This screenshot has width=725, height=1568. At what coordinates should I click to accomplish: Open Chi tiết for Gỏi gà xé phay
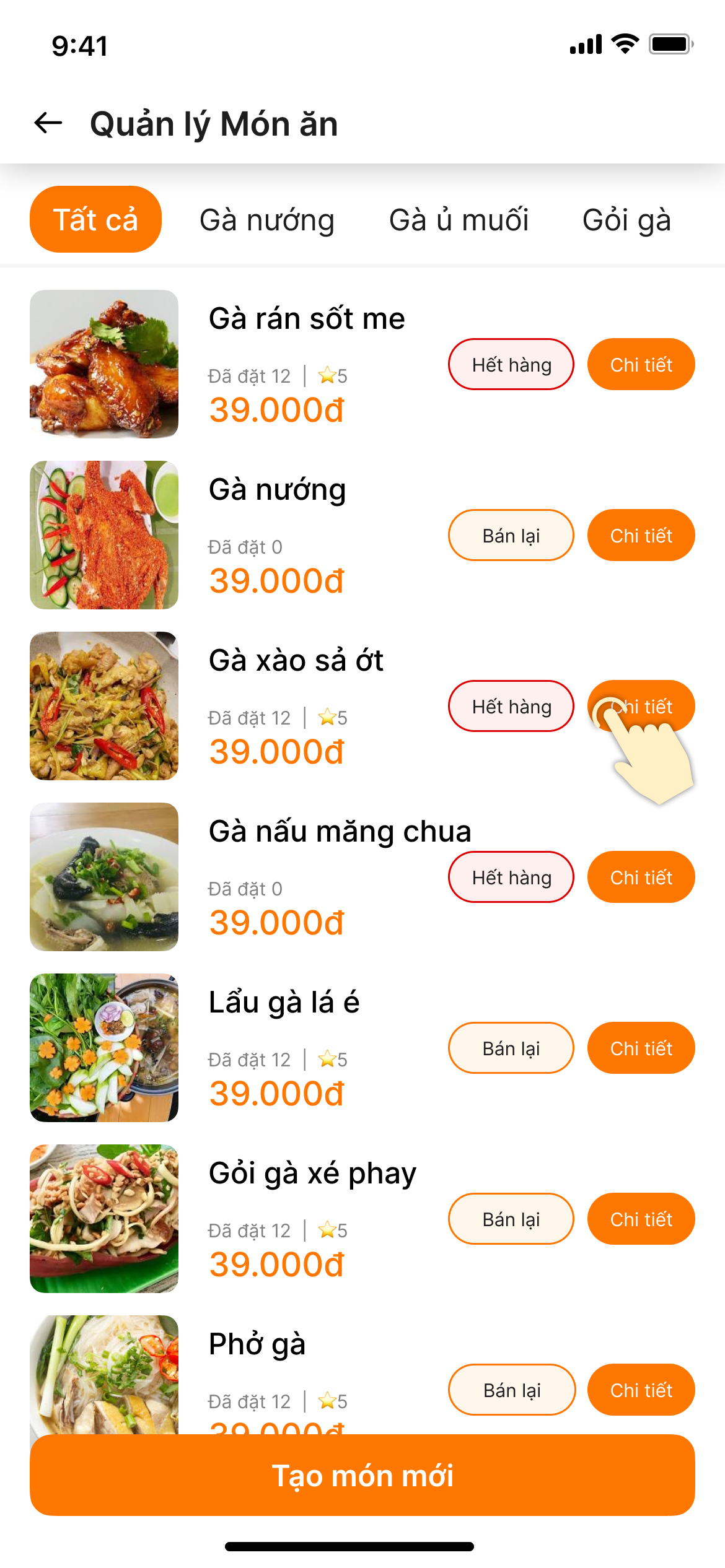(x=641, y=1219)
